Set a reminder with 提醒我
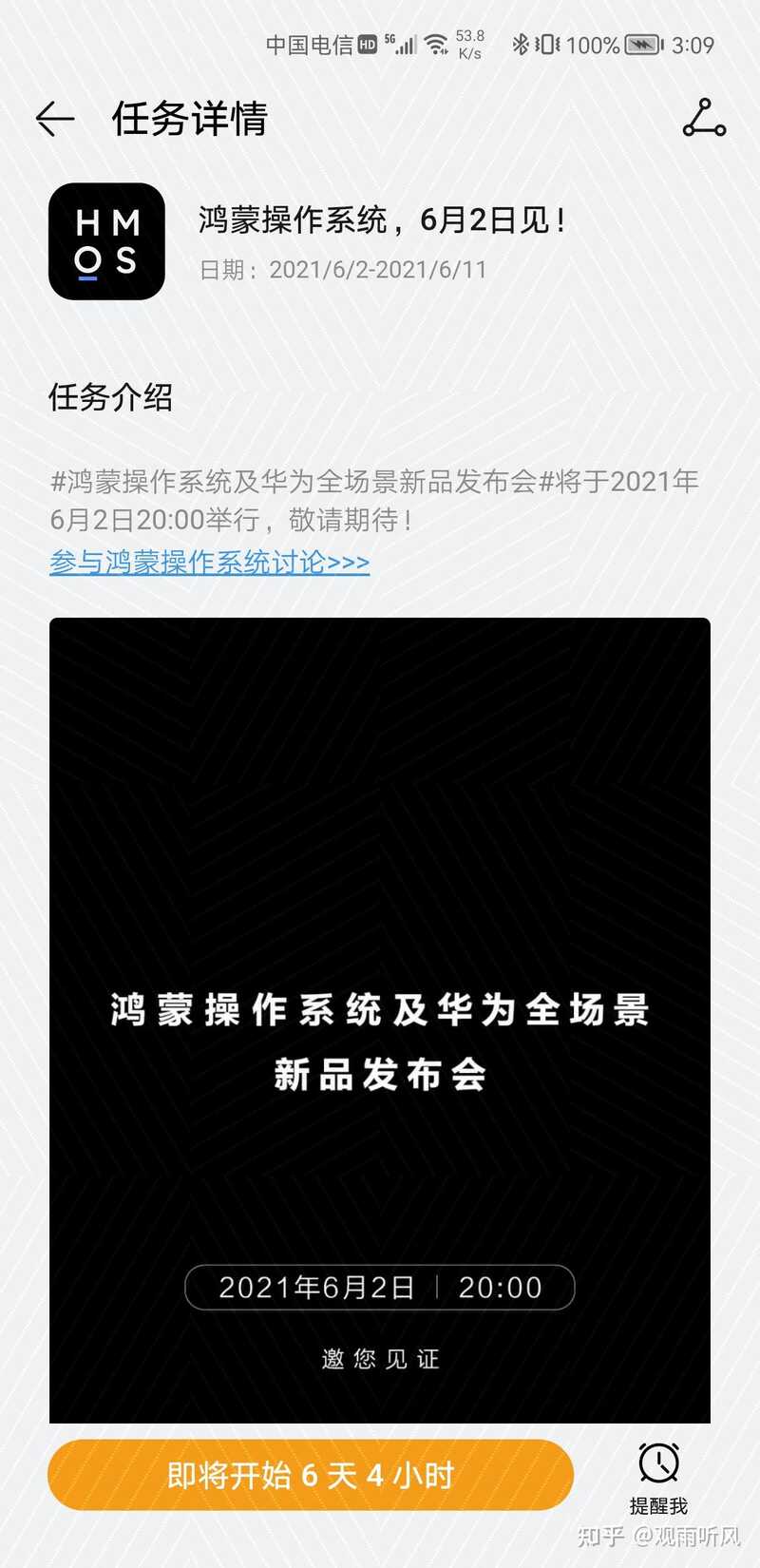Viewport: 760px width, 1568px height. [658, 1479]
